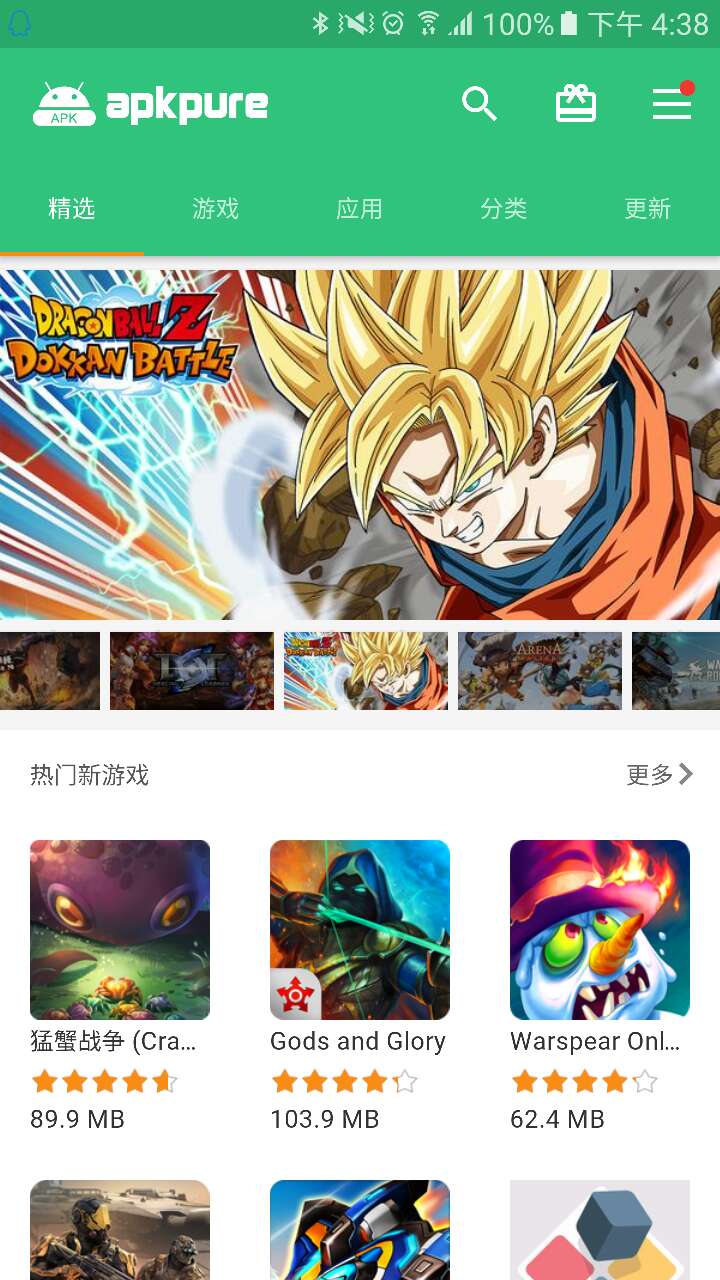Open the 应用 tab
Screen dimensions: 720x1280
coord(361,209)
